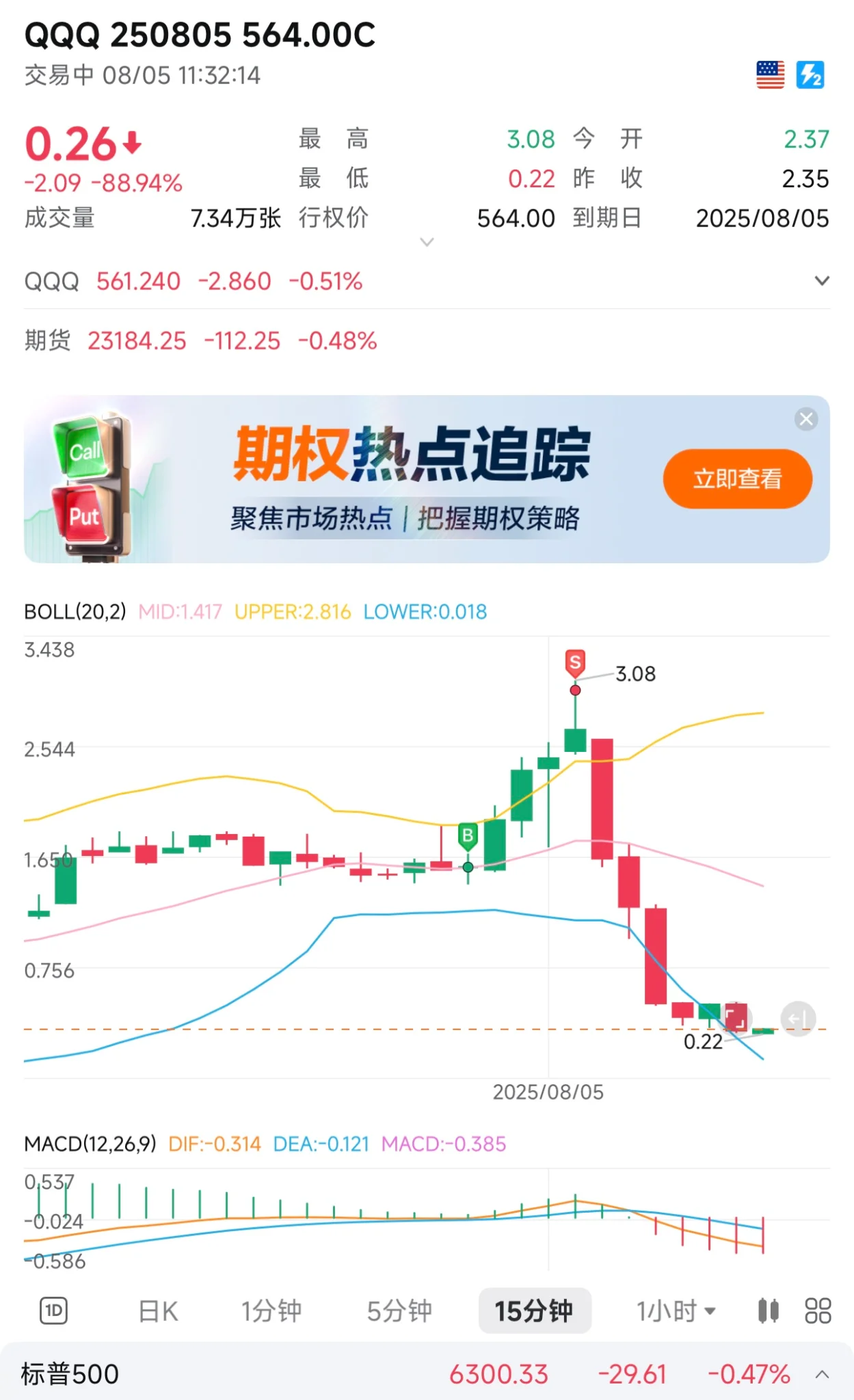Screen dimensions: 854x1400
Task: Open the chart indicators grid menu
Action: (x=818, y=1311)
